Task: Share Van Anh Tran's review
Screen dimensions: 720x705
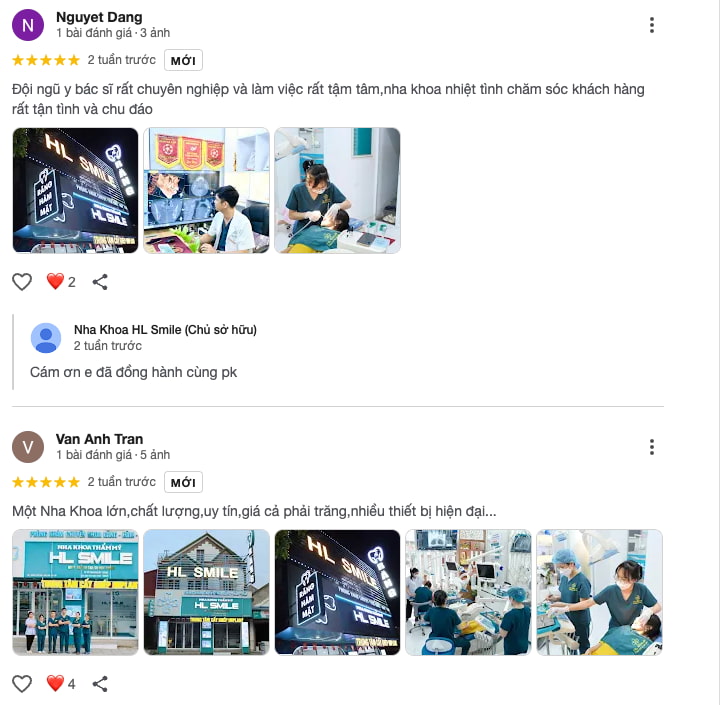Action: click(100, 684)
